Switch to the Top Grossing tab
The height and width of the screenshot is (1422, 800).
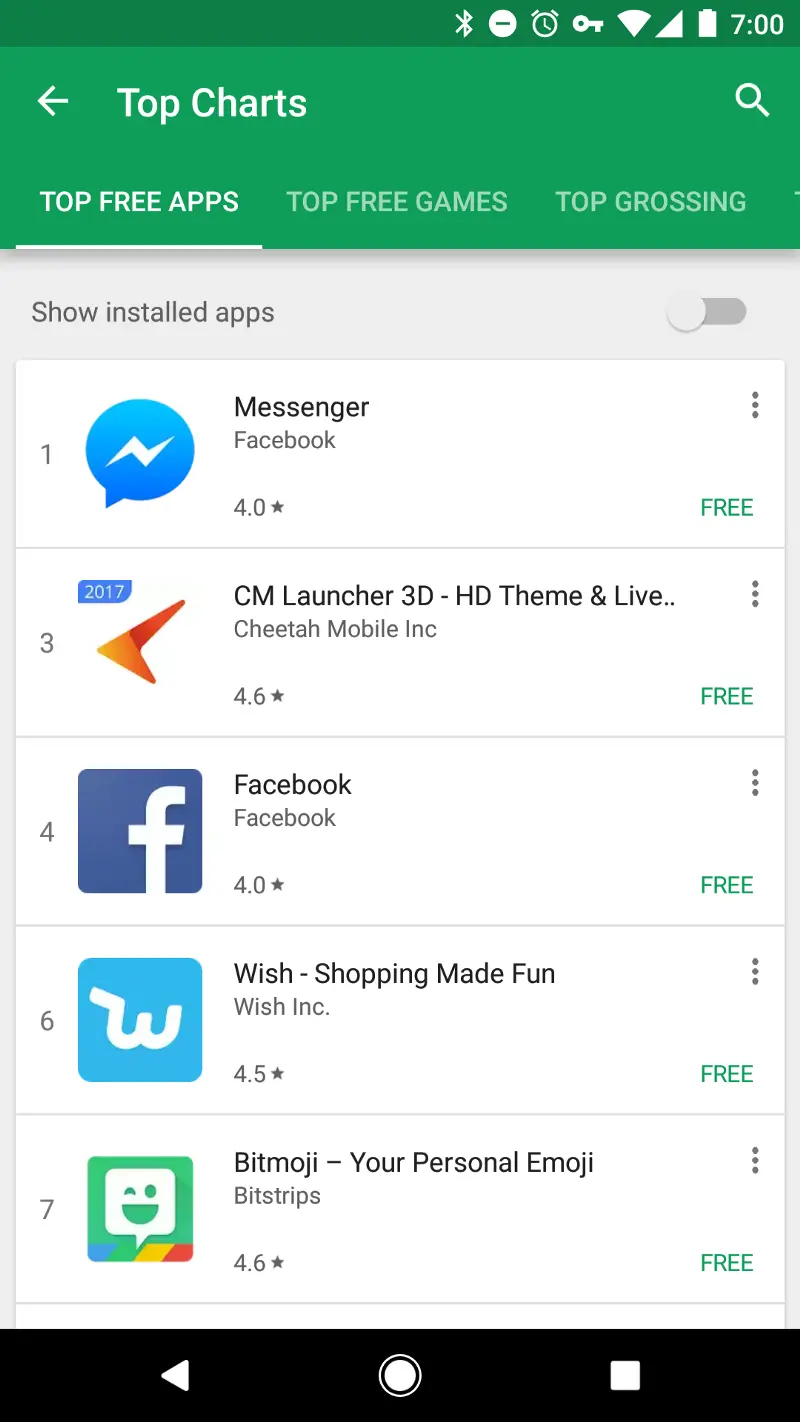[650, 201]
